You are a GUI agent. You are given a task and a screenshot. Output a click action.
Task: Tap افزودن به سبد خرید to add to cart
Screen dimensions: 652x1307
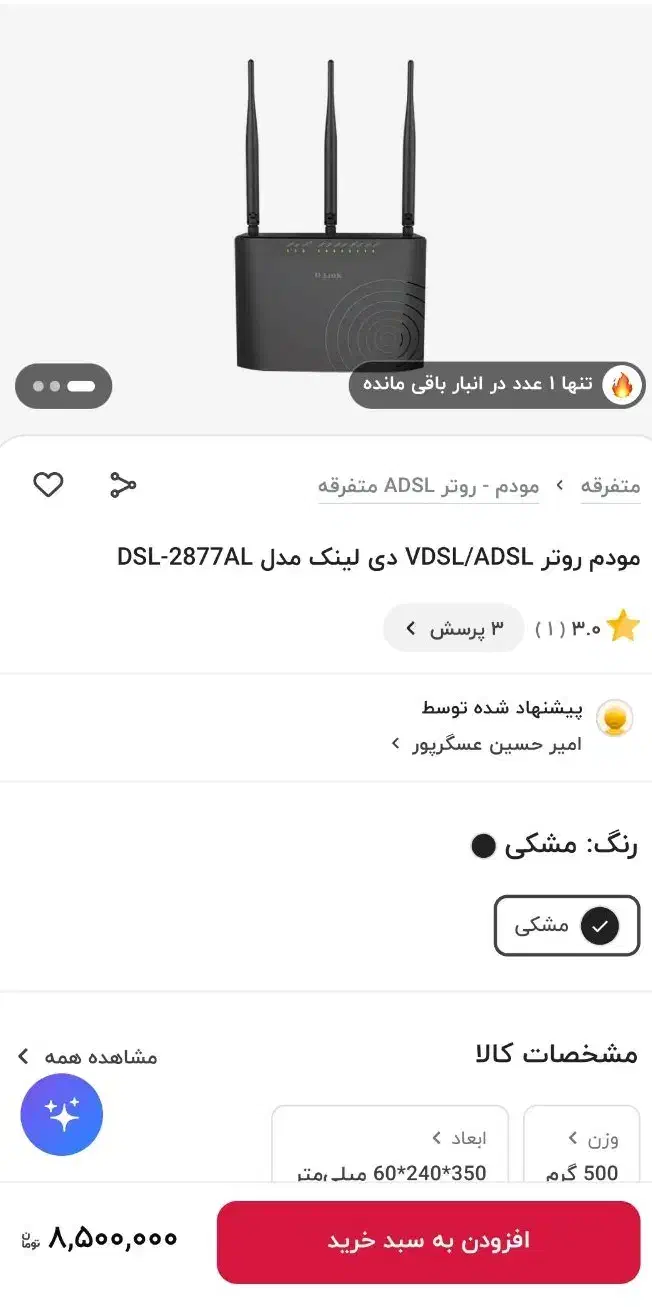click(428, 1242)
